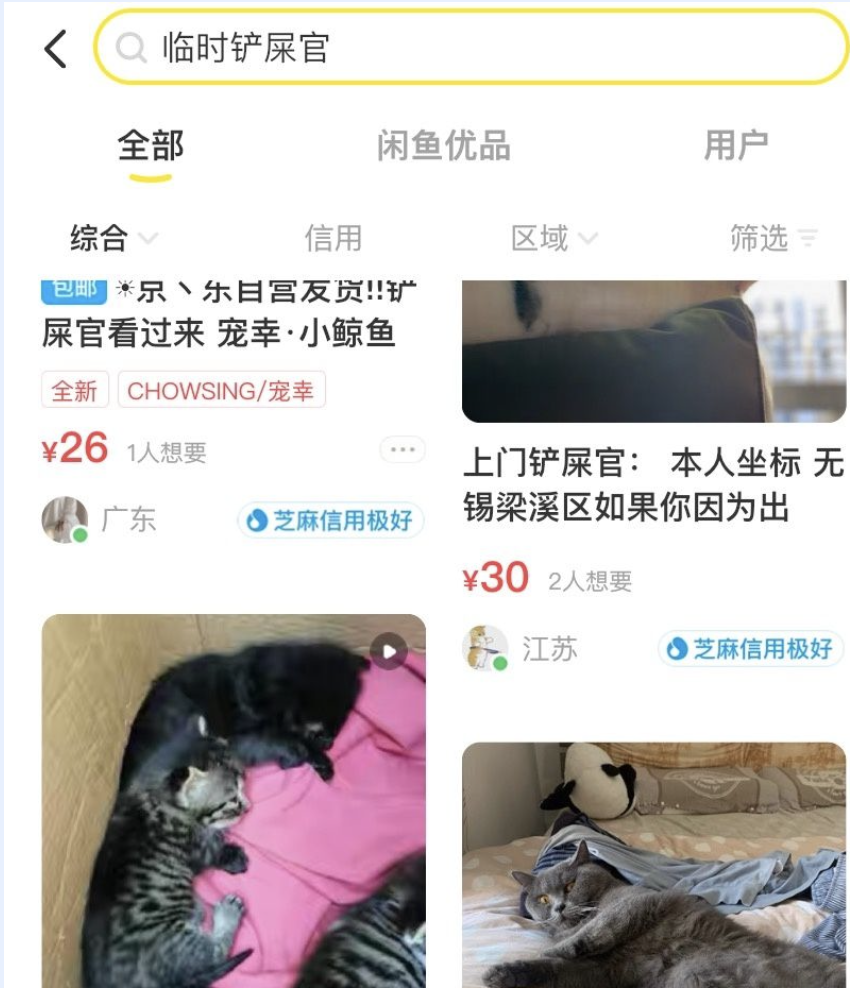Screen dimensions: 850x988
Task: Open the more options ellipsis on ¥26 listing
Action: pyautogui.click(x=404, y=450)
